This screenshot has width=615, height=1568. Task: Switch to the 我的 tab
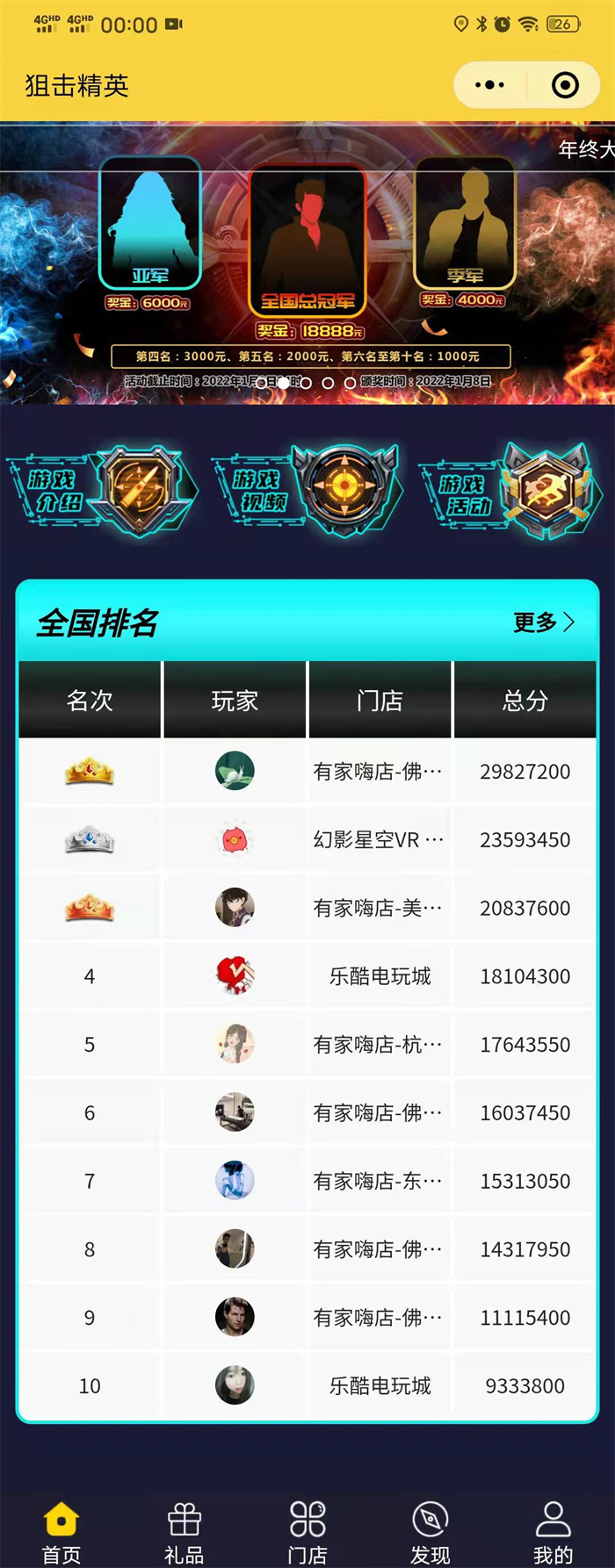(553, 1532)
